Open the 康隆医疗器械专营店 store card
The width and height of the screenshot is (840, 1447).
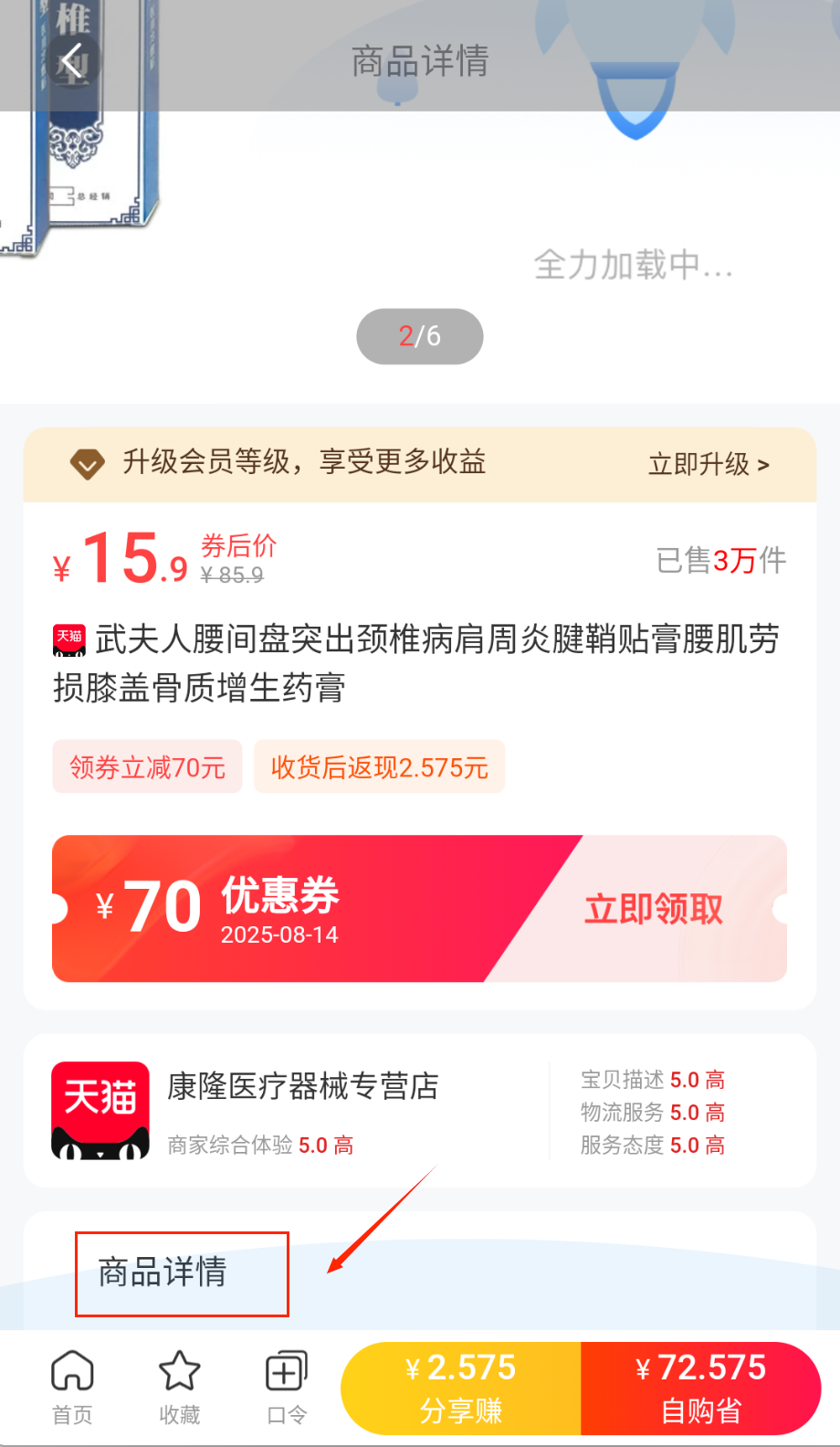pyautogui.click(x=301, y=1110)
